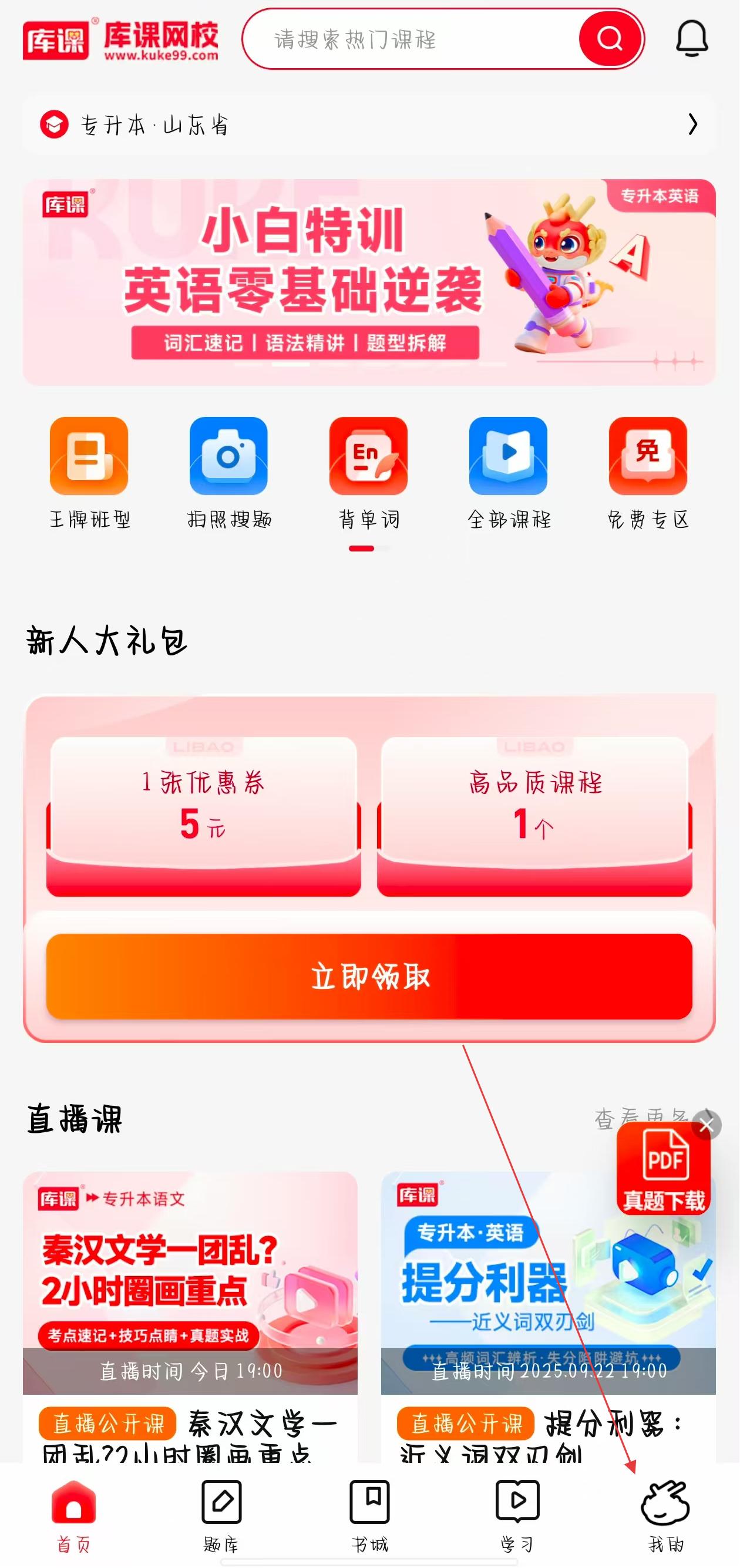Tap the search box for popular courses
This screenshot has height=1568, width=740.
coord(414,39)
